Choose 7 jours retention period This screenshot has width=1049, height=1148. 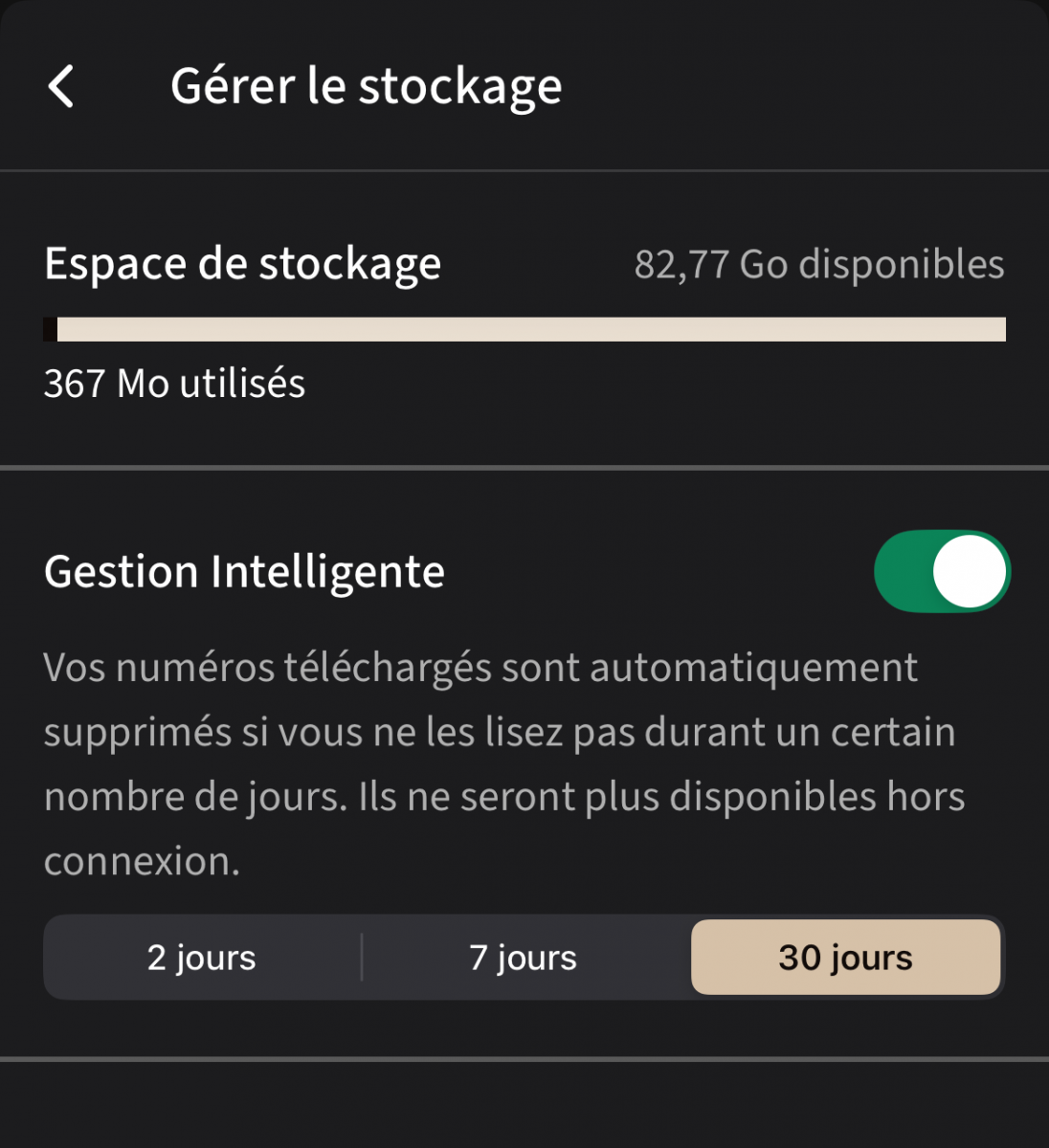click(524, 958)
